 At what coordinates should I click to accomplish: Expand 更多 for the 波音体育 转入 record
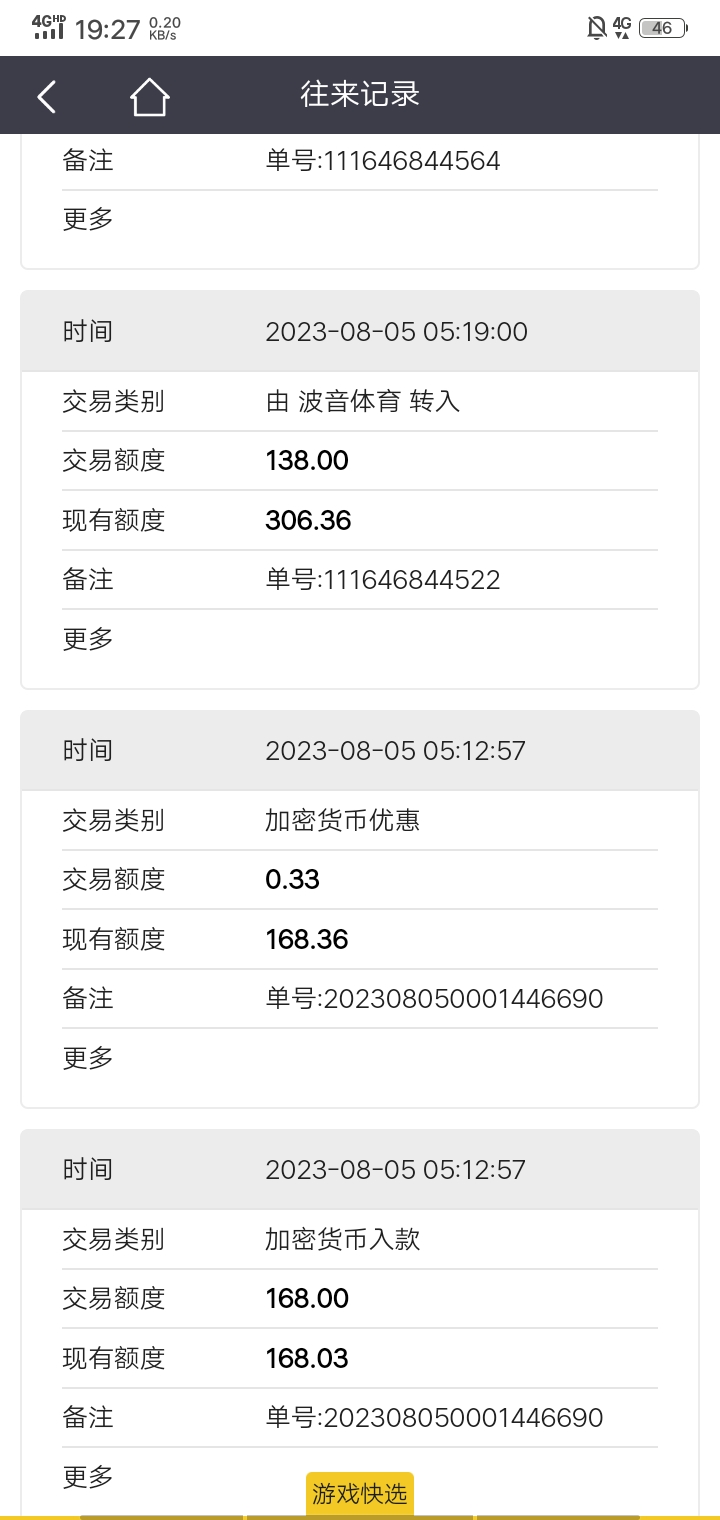88,638
